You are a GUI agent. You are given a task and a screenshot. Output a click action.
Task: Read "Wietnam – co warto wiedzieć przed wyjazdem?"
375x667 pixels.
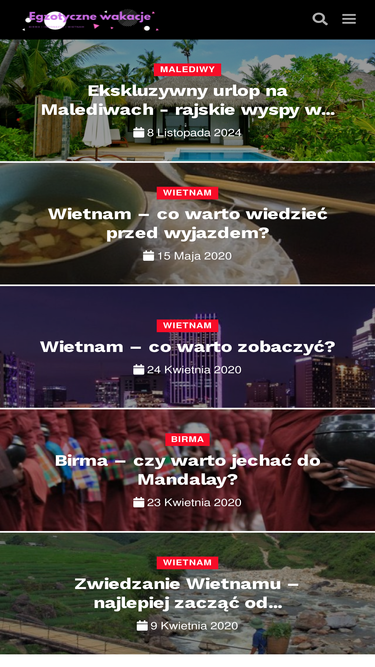click(x=188, y=223)
